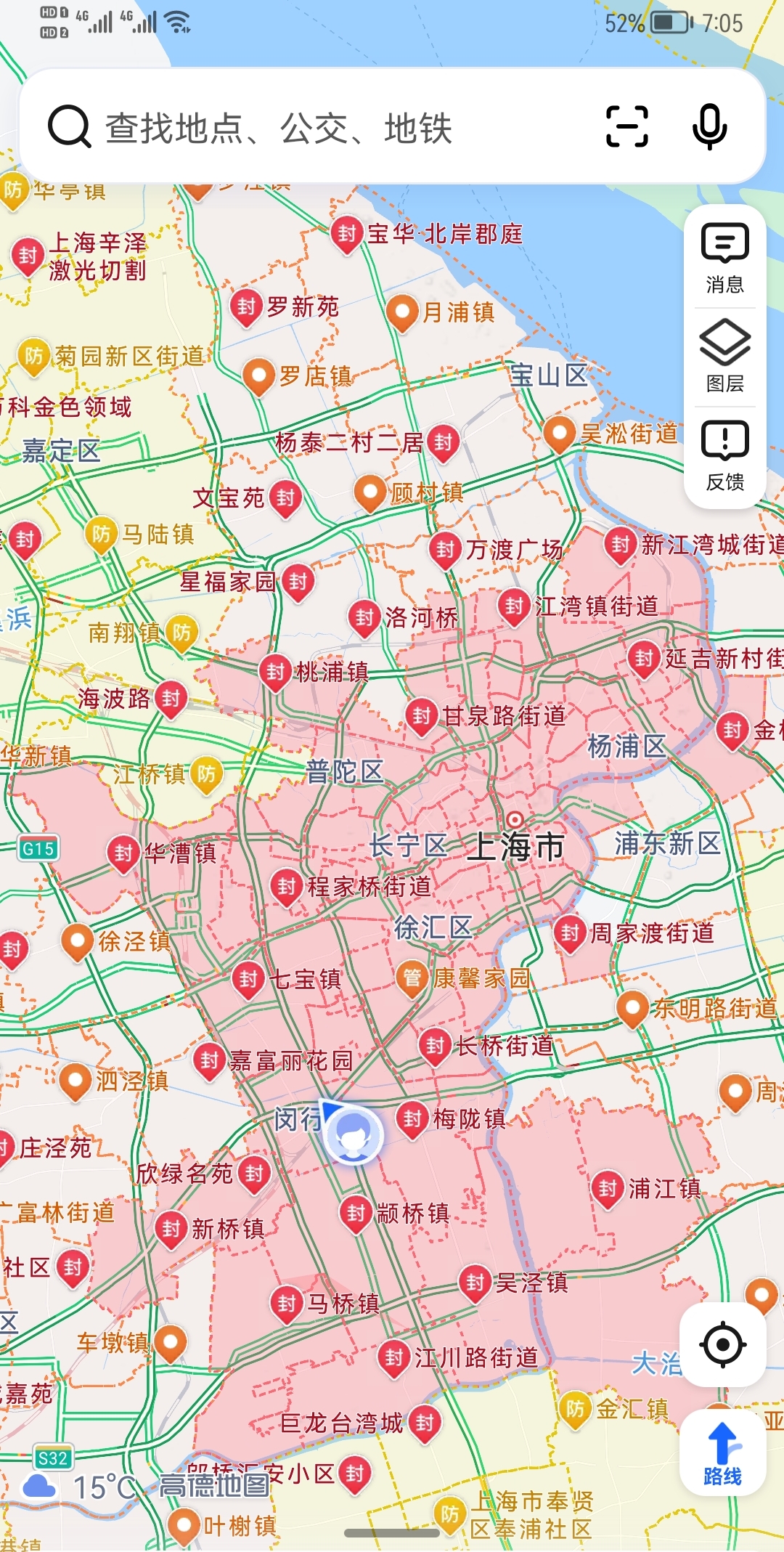
Task: Recenter the map on my location
Action: tap(723, 1345)
